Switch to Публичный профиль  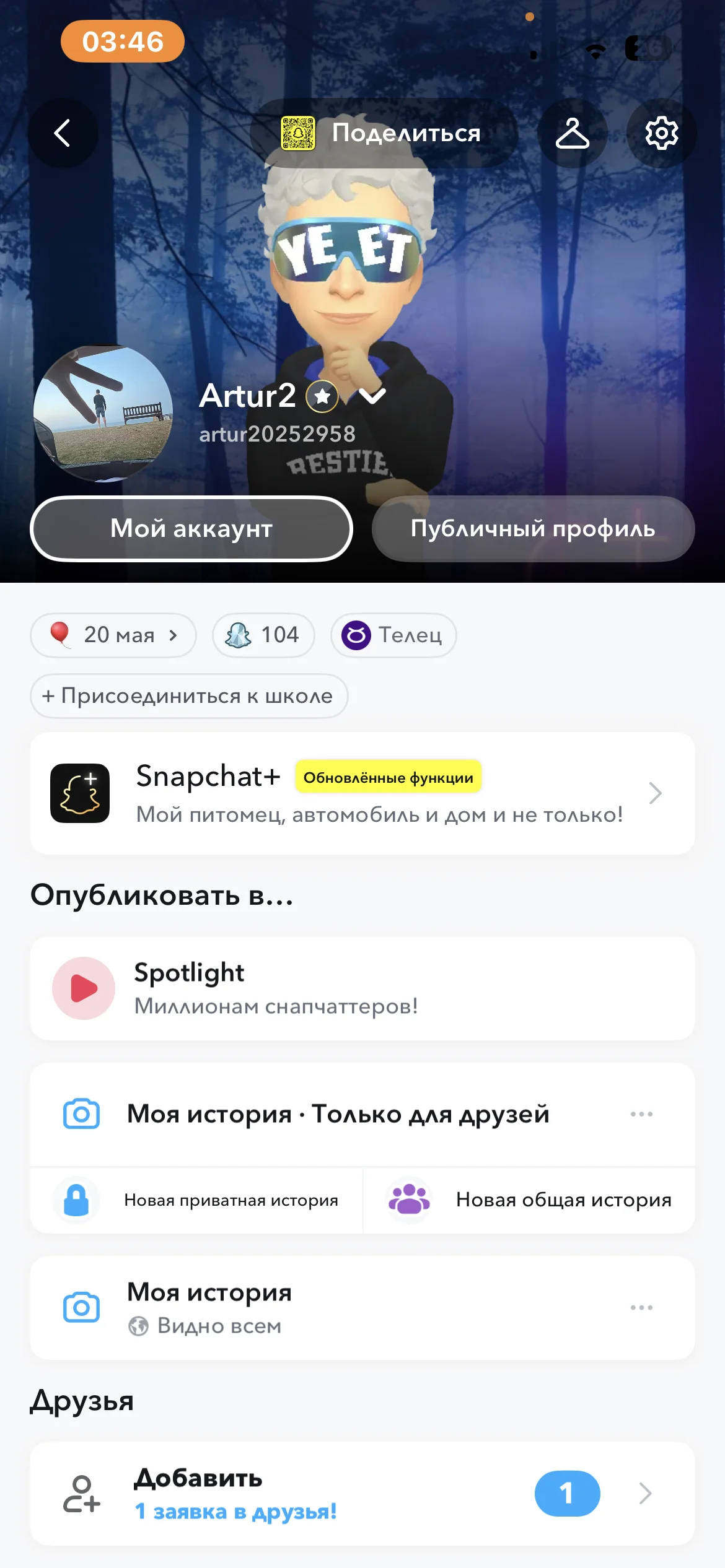click(533, 529)
